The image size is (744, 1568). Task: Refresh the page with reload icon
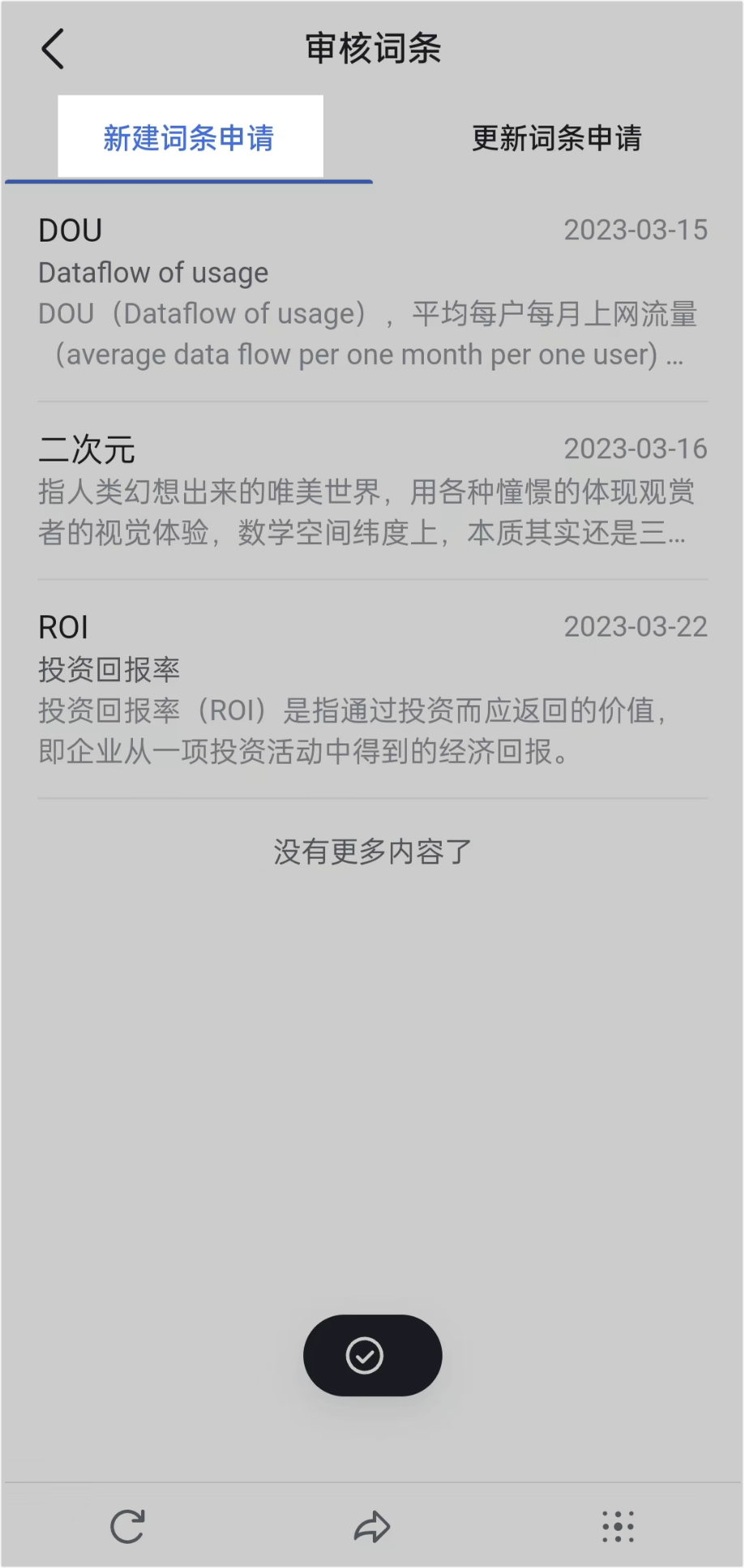tap(127, 1527)
